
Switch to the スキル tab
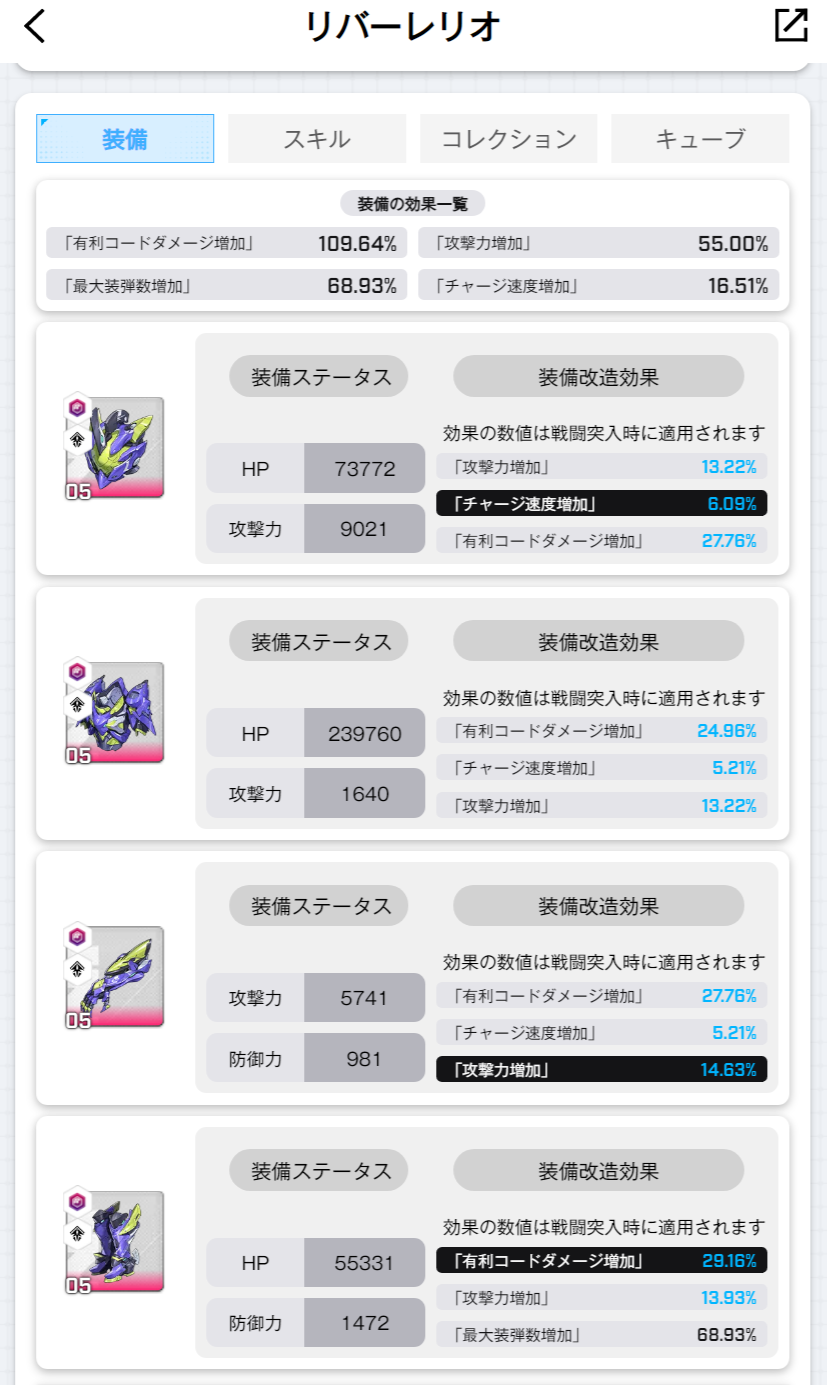pos(317,139)
